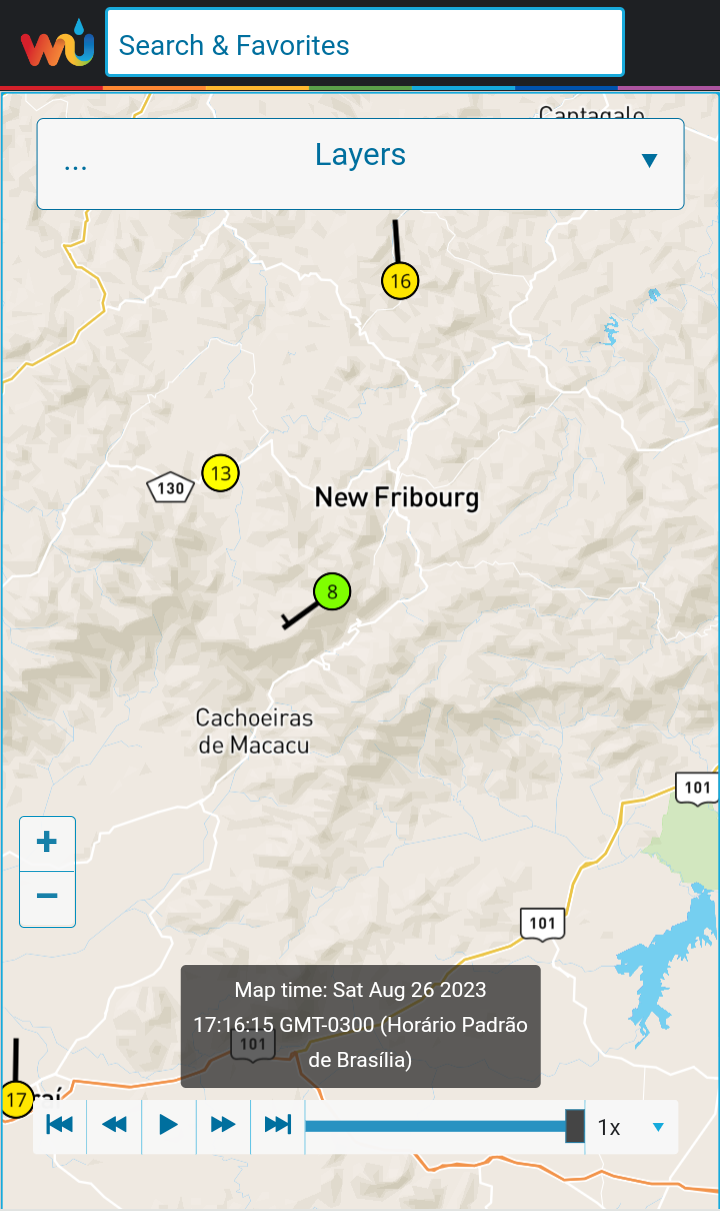
Task: Open the weather station showing 16
Action: pyautogui.click(x=400, y=281)
